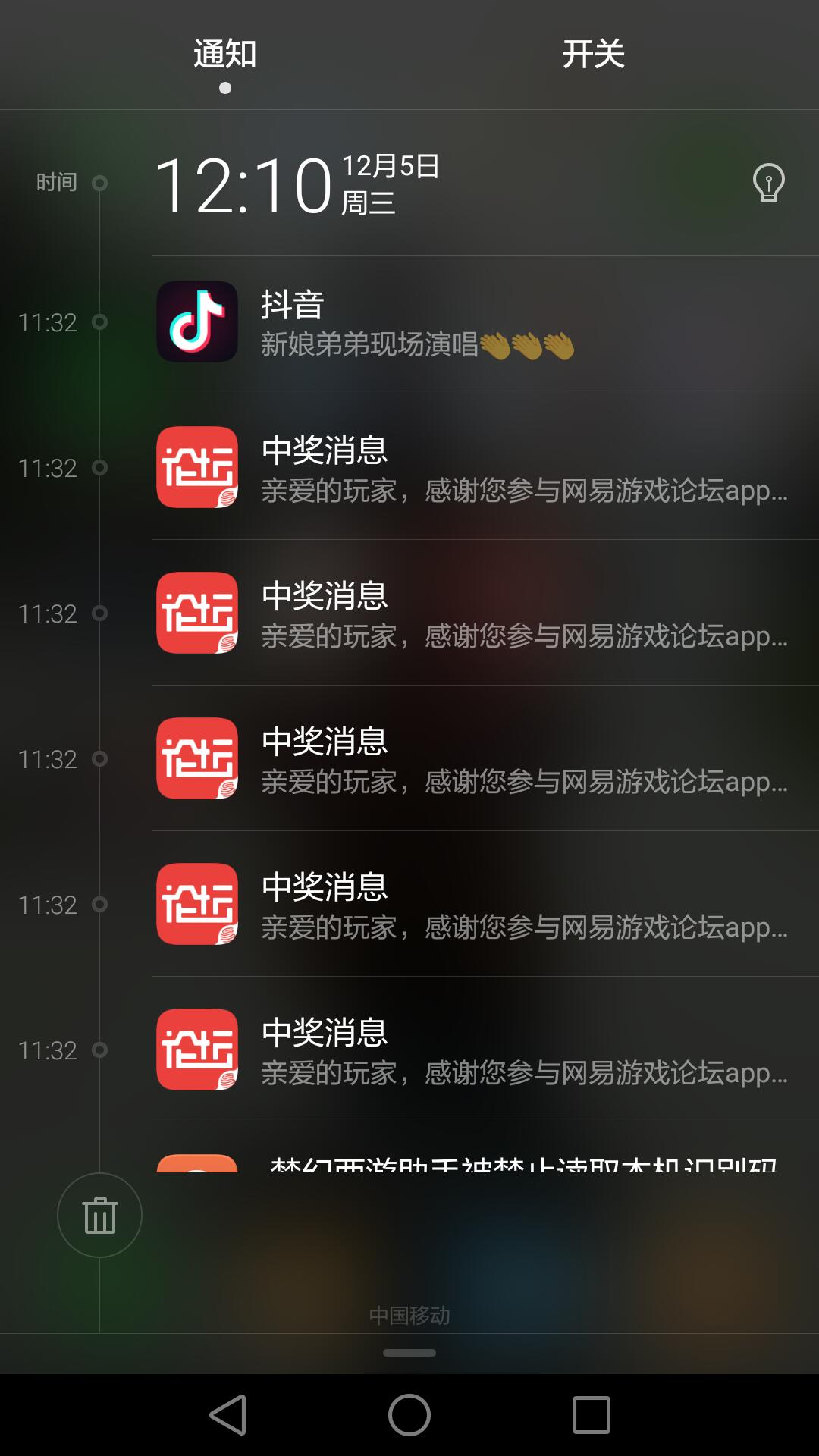Image resolution: width=819 pixels, height=1456 pixels.
Task: Tap the light bulb icon
Action: 768,184
